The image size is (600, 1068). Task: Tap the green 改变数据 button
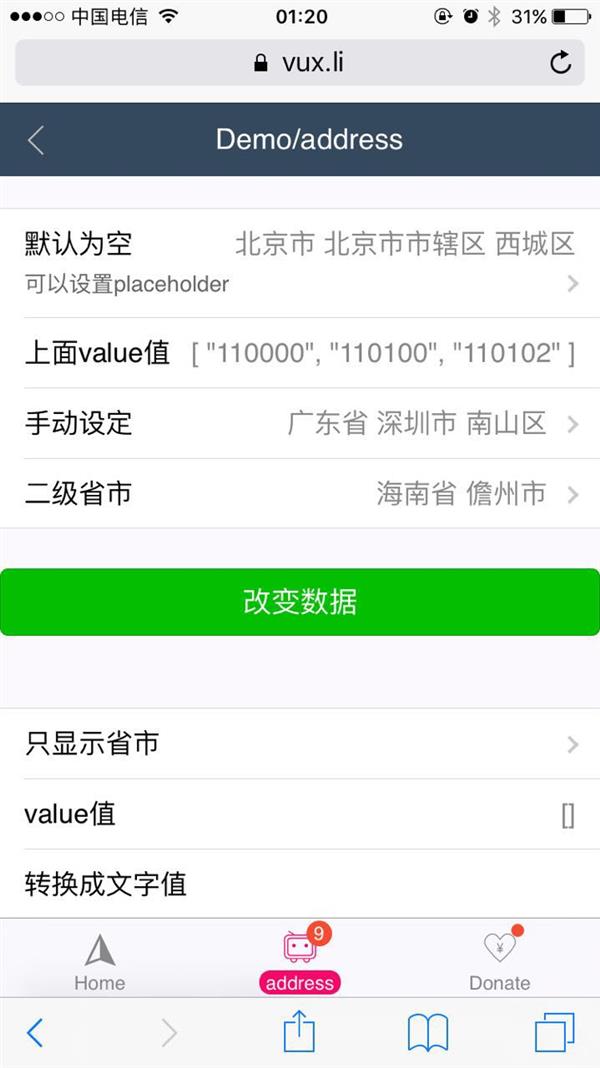300,602
